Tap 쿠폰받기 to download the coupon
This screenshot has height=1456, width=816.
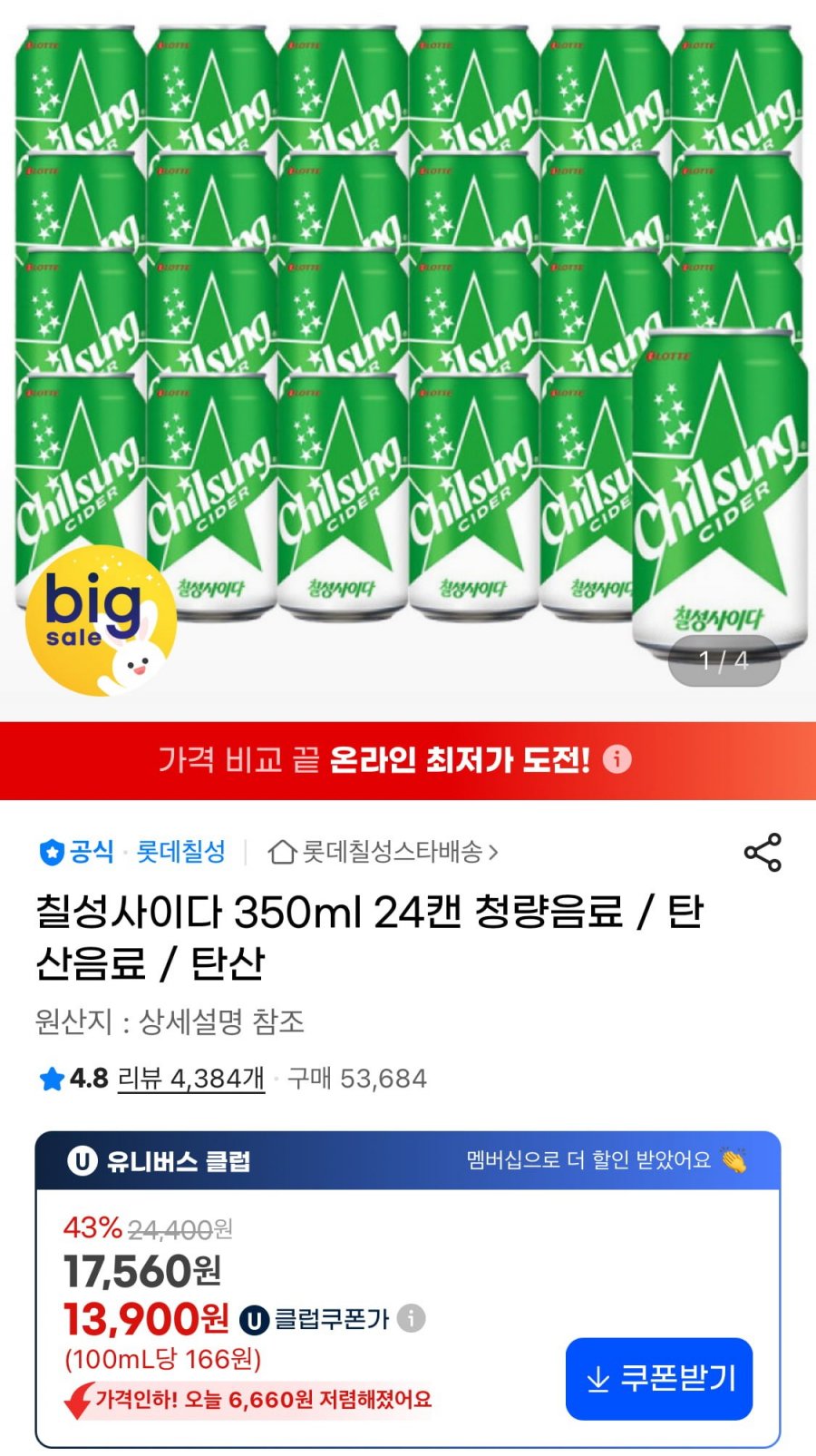(x=659, y=1378)
